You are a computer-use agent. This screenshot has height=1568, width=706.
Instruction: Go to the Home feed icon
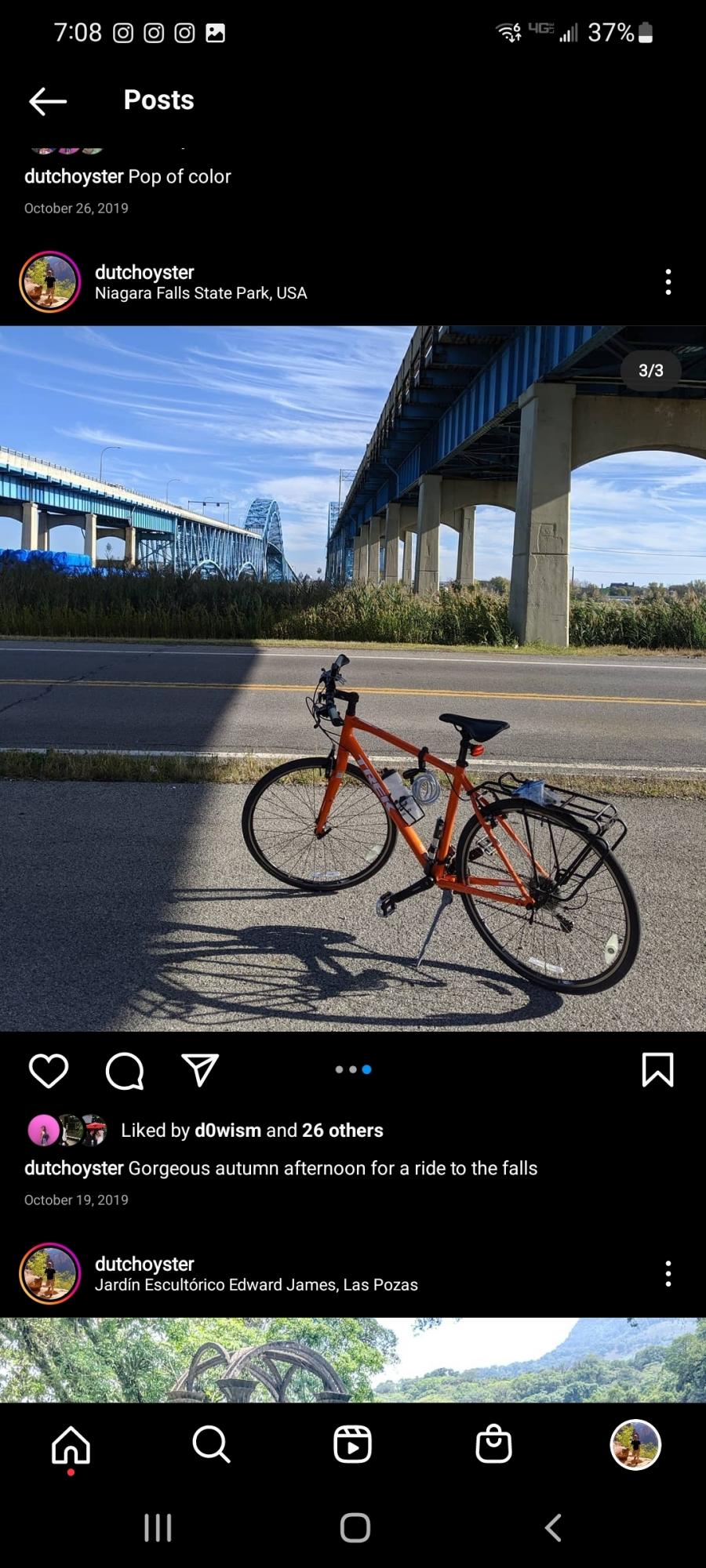(71, 1446)
